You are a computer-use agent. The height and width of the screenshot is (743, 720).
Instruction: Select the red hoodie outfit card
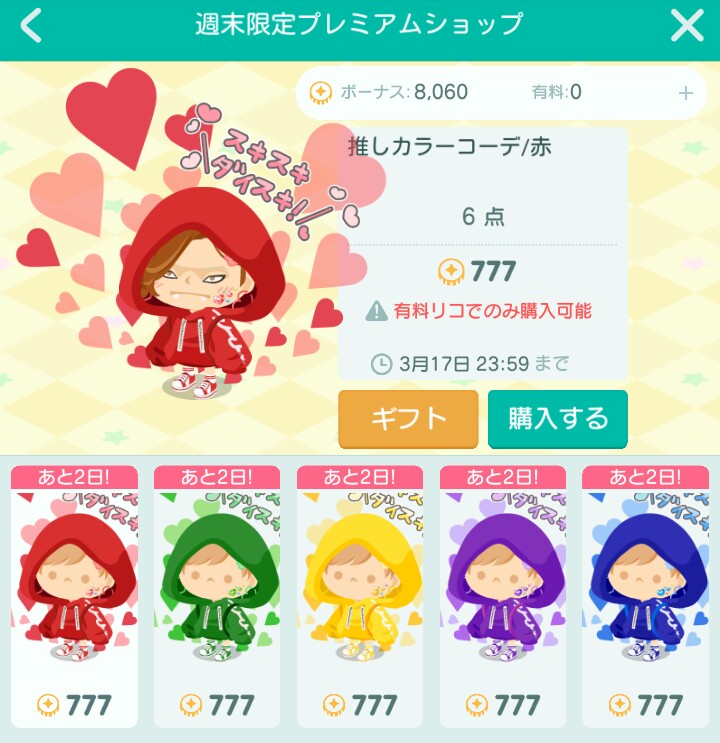(74, 596)
